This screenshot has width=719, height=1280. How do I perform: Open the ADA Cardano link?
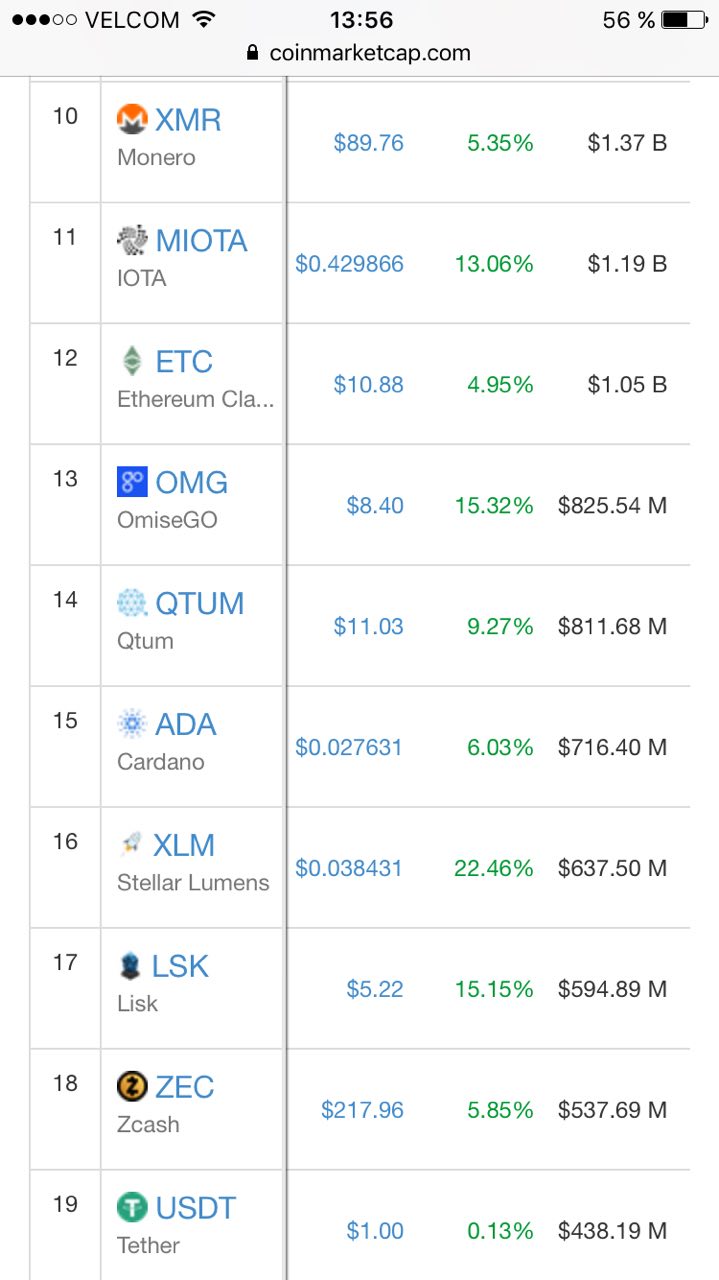(185, 725)
